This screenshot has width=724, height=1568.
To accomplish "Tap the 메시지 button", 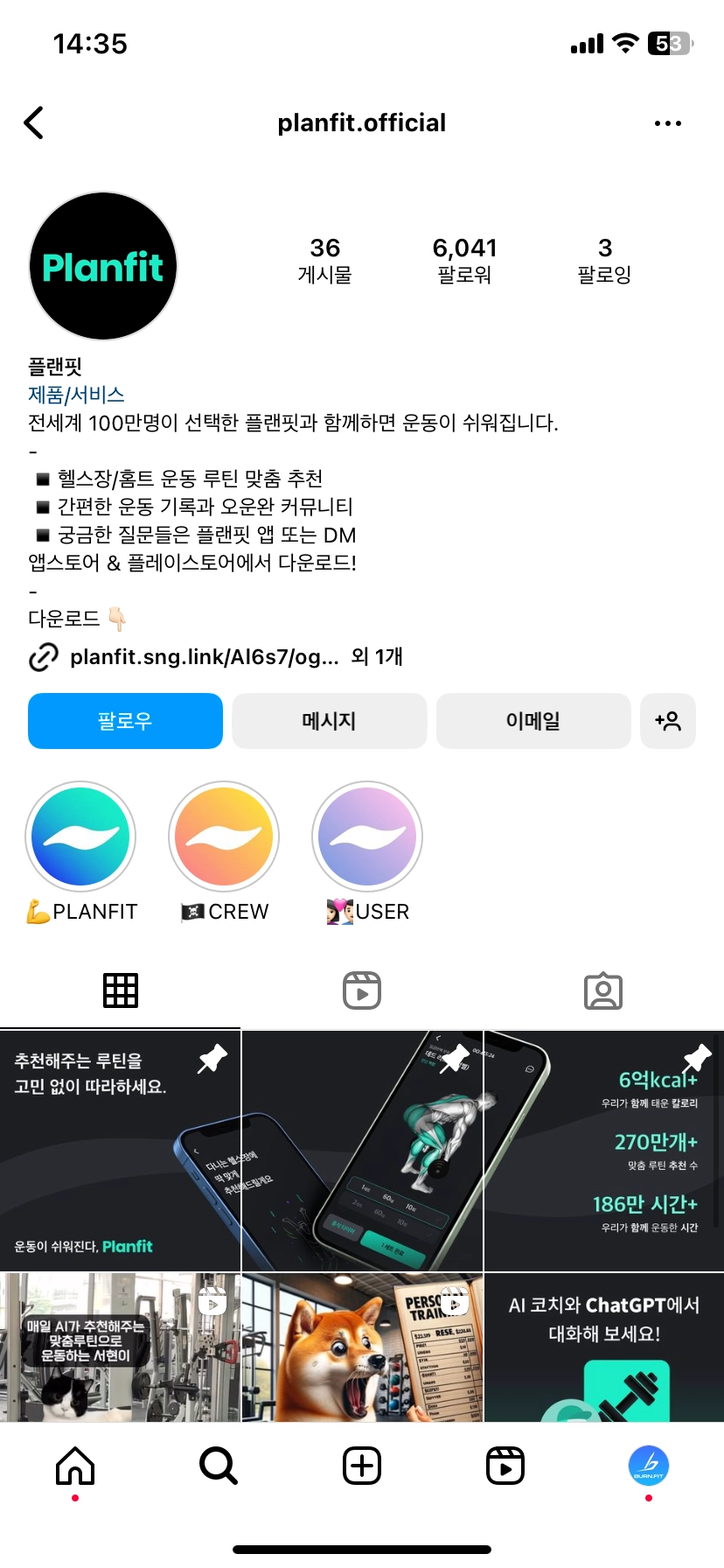I will [x=329, y=721].
